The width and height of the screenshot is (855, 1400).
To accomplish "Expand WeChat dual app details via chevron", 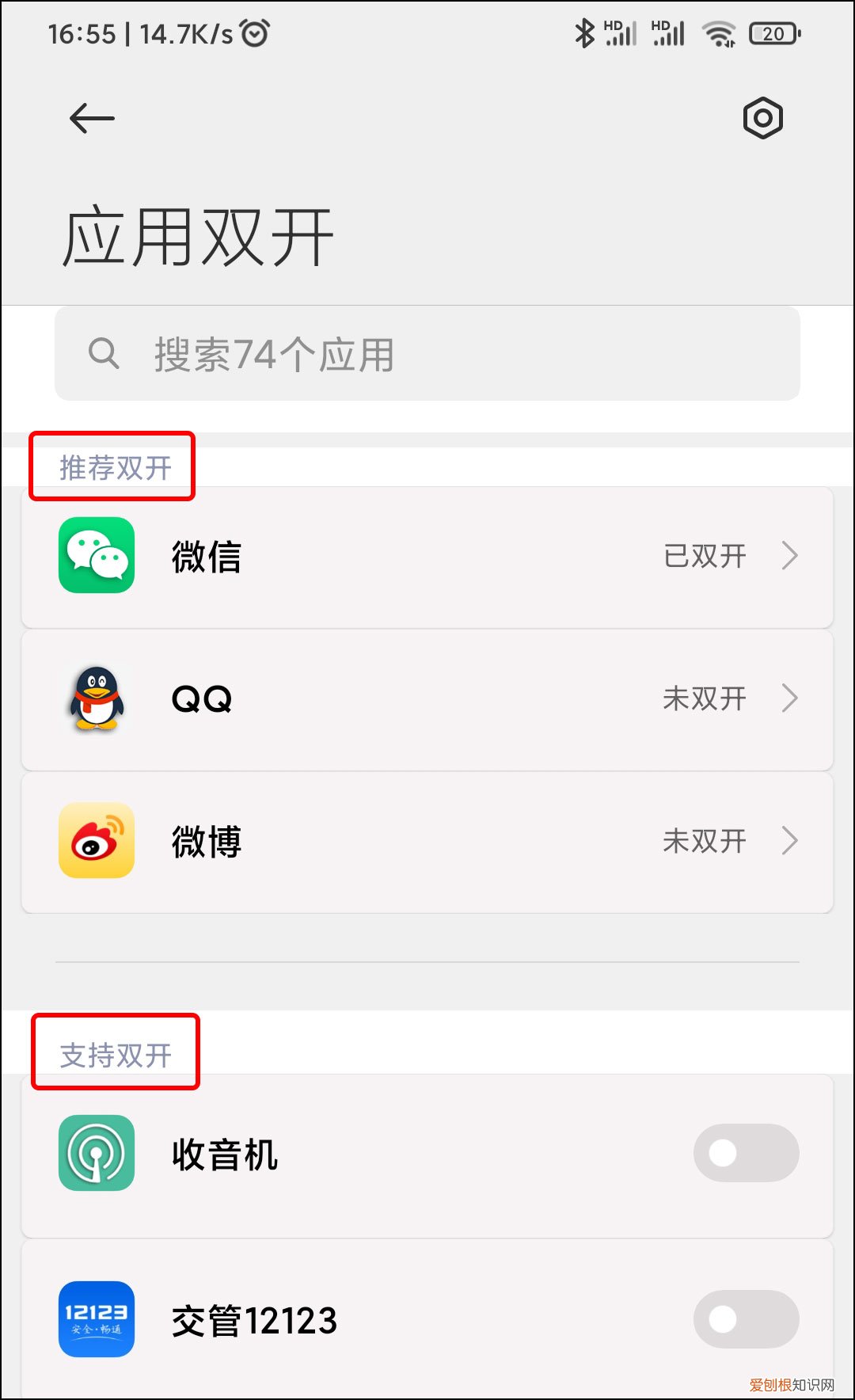I will pyautogui.click(x=790, y=557).
